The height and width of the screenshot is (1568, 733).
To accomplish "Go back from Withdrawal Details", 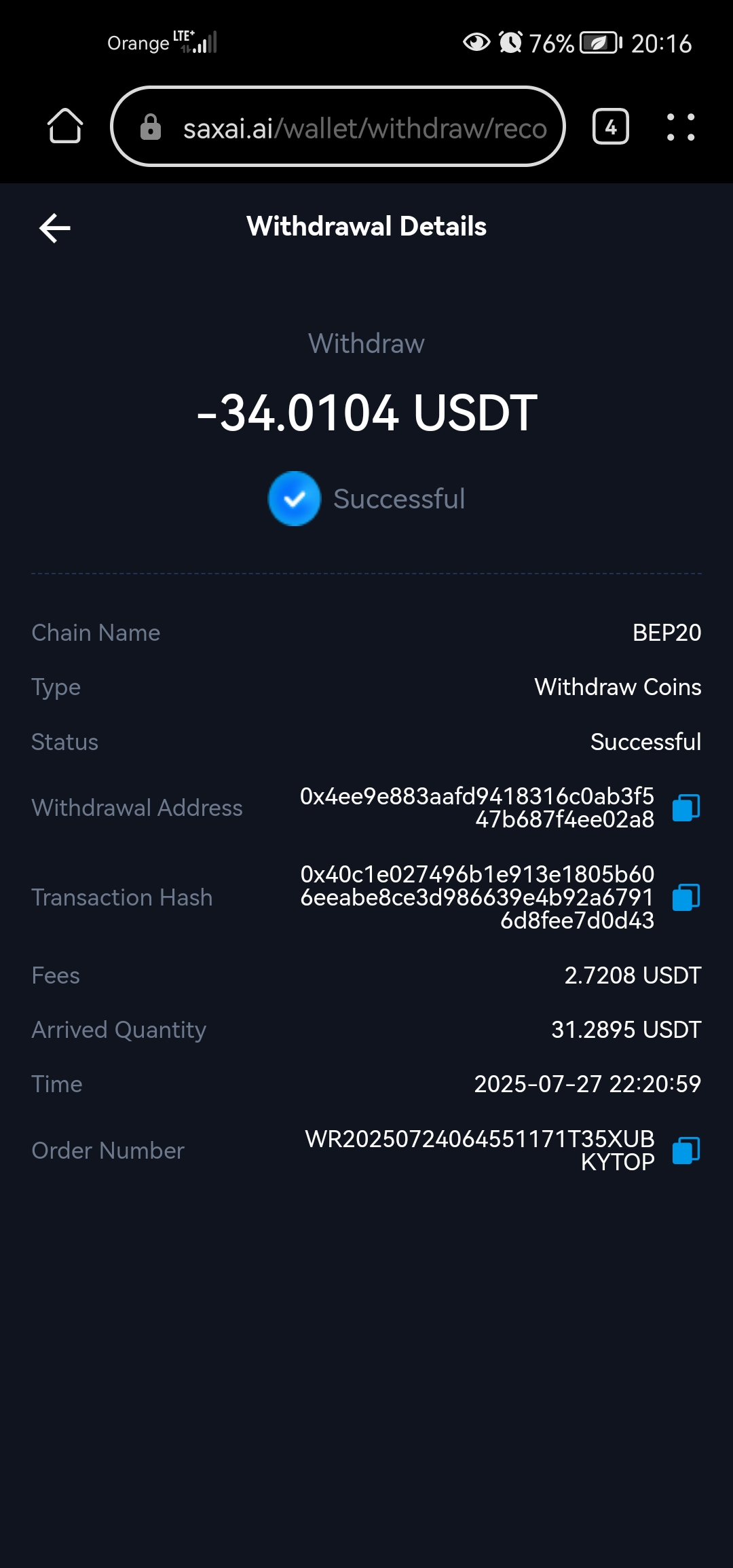I will (55, 227).
